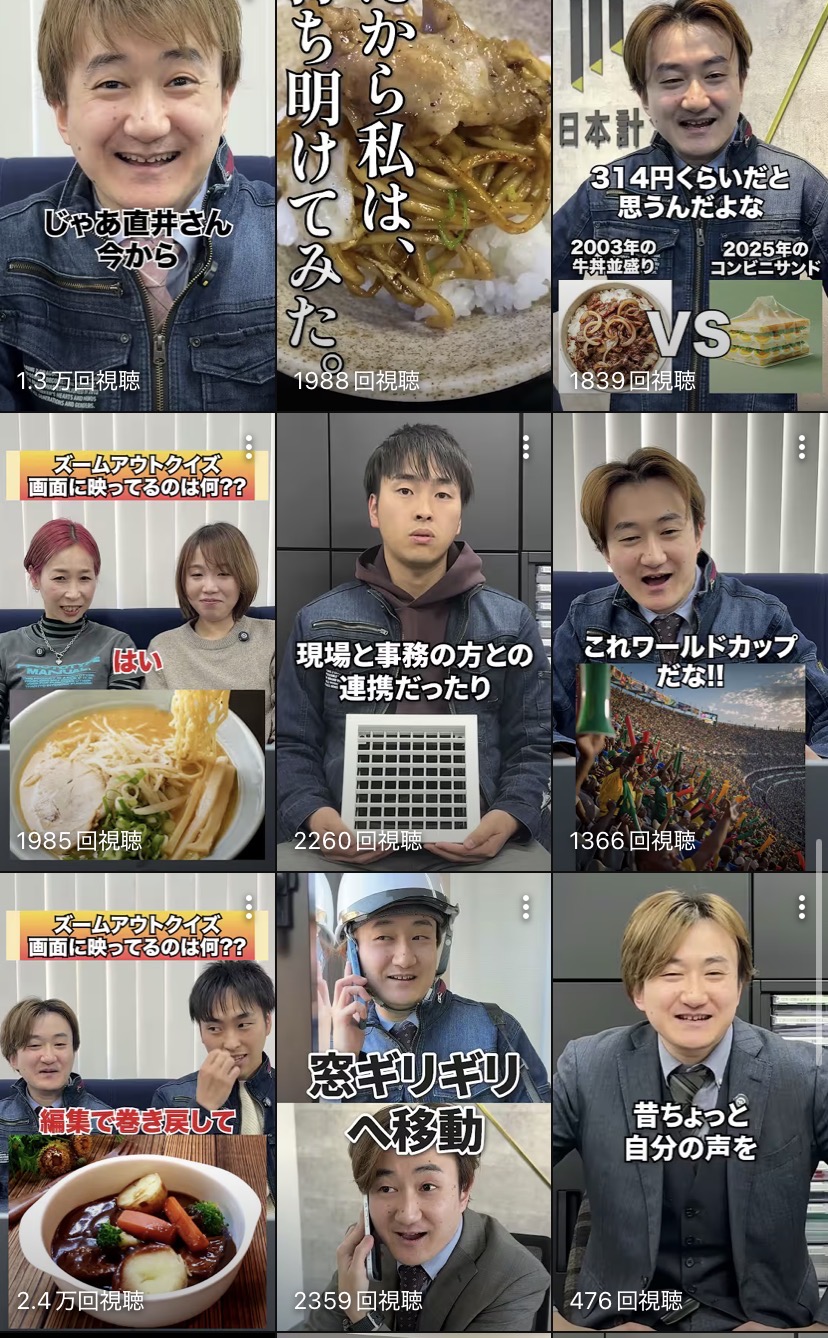This screenshot has height=1338, width=828.
Task: Play the 現場と事務の方との連携 video
Action: [413, 640]
